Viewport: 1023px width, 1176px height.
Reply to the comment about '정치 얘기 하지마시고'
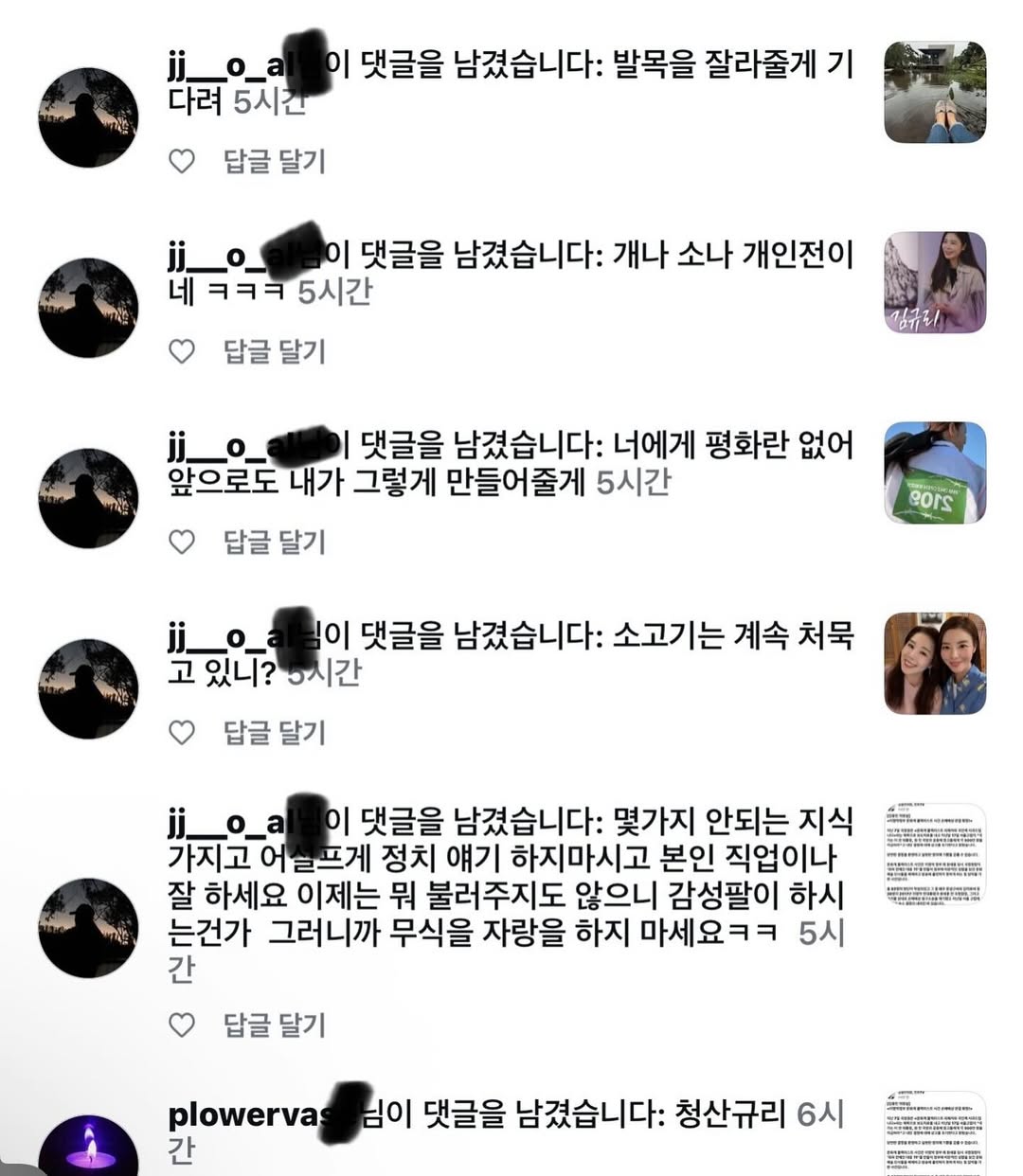tap(275, 1025)
